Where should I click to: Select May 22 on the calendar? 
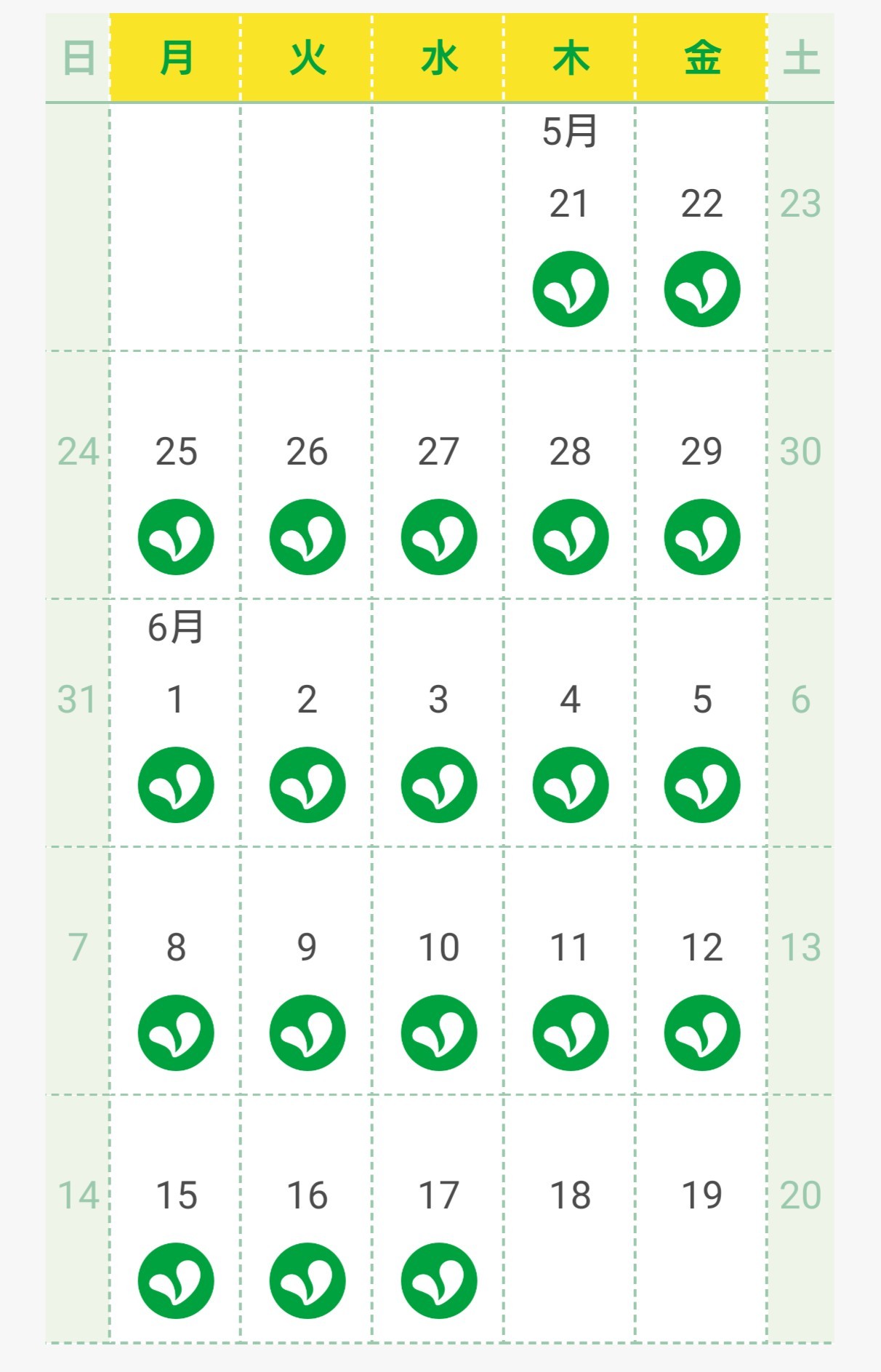tap(701, 289)
